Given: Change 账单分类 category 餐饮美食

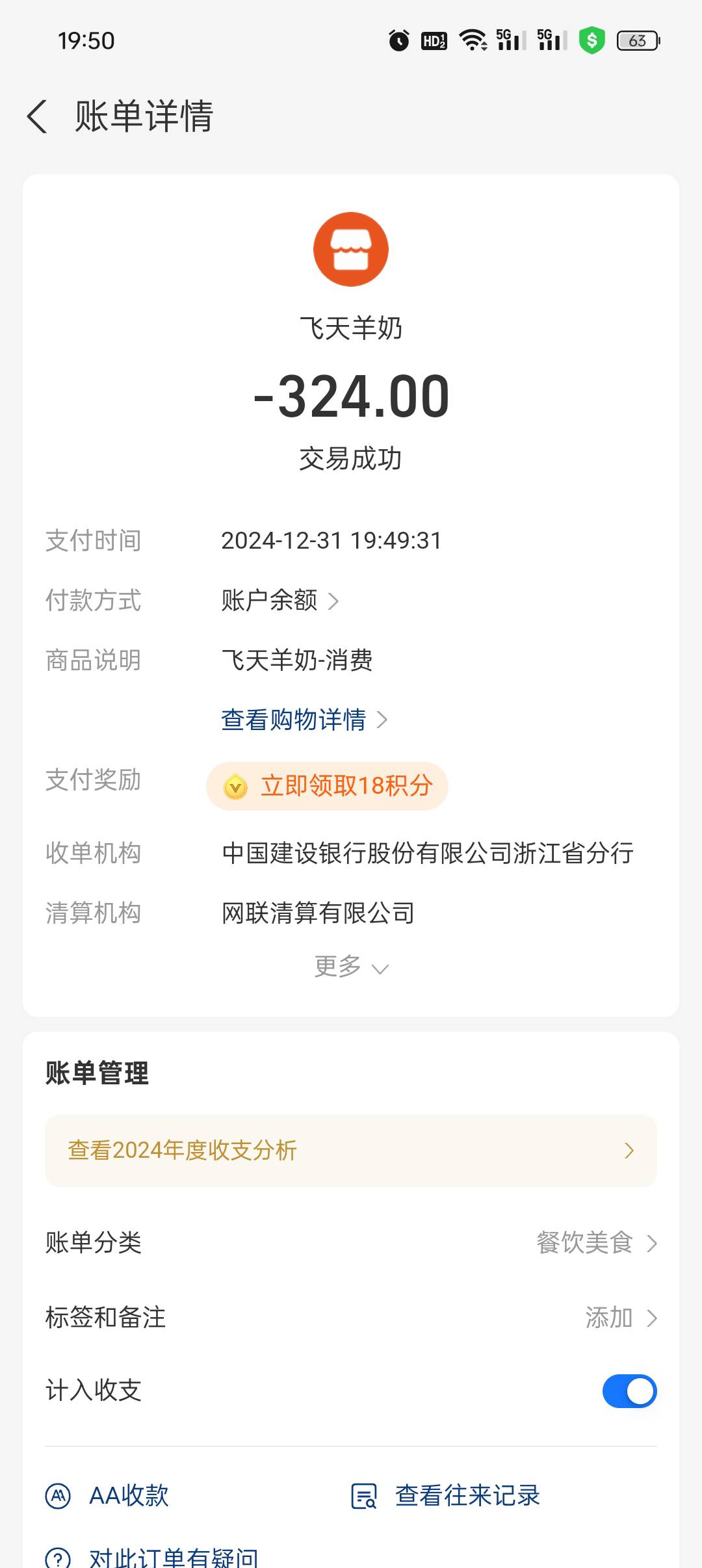Looking at the screenshot, I should coord(596,1242).
